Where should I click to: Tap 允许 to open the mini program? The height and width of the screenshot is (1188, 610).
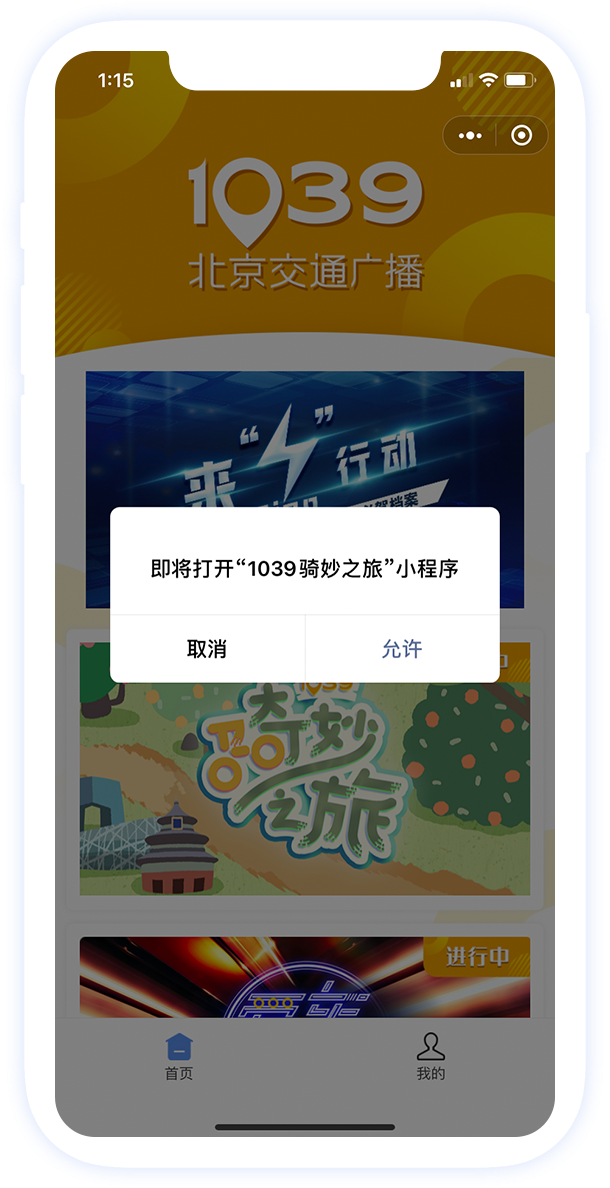tap(402, 649)
